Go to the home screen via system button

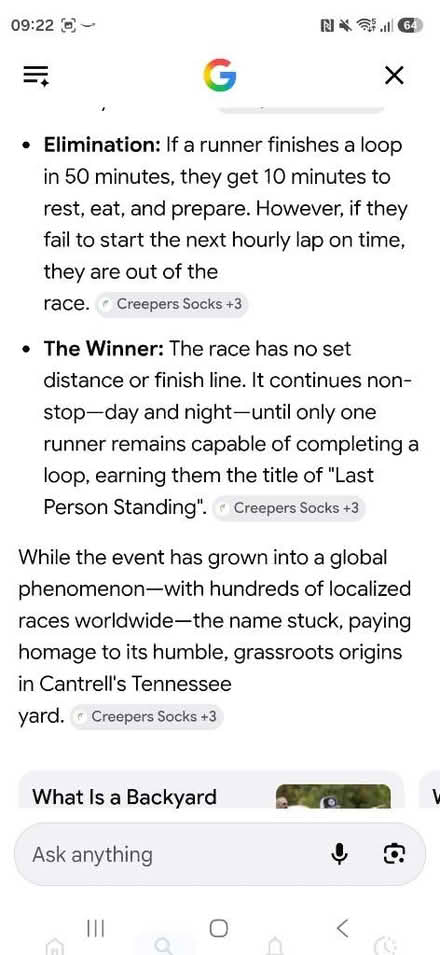(x=218, y=928)
